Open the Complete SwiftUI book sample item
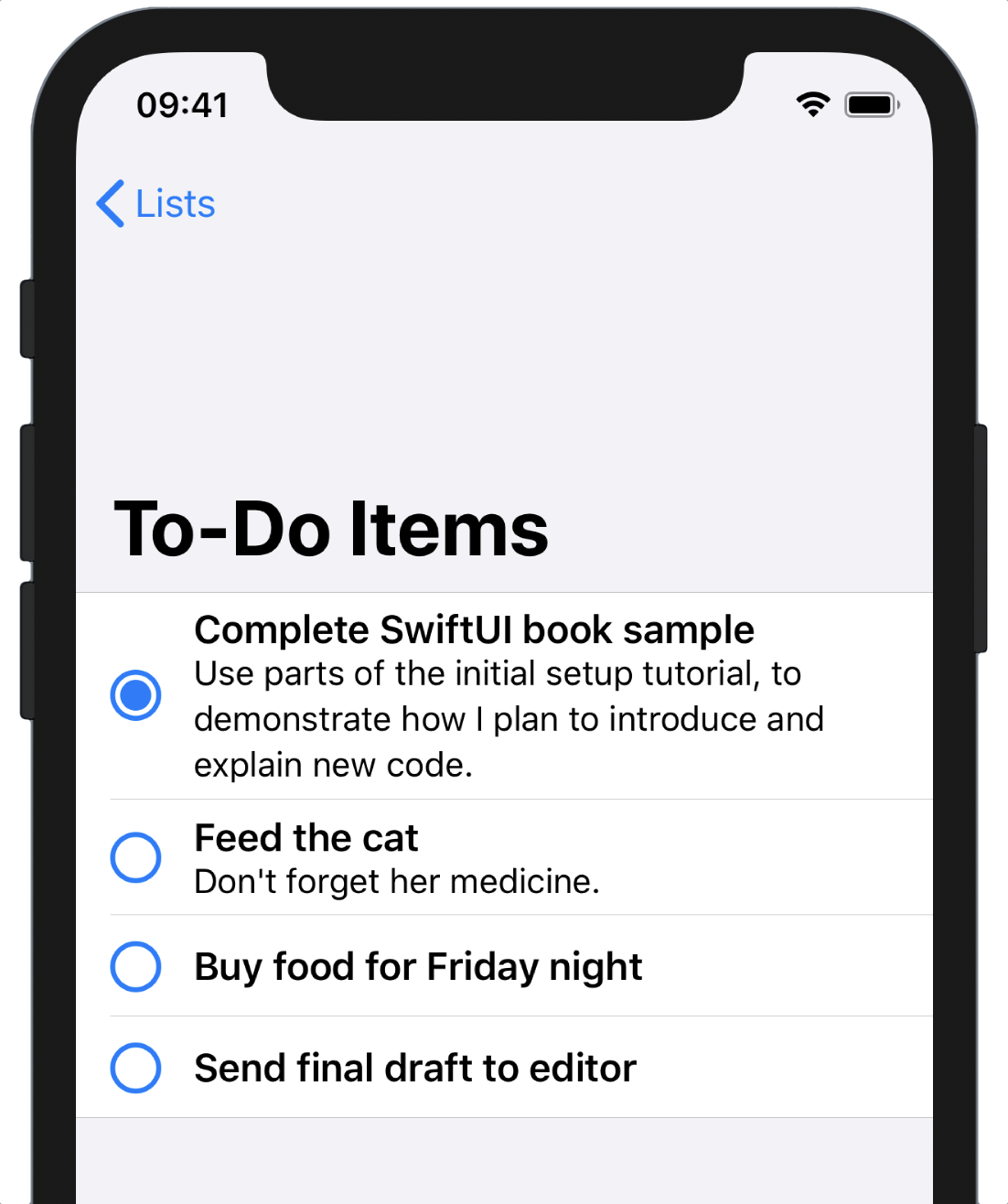 474,630
